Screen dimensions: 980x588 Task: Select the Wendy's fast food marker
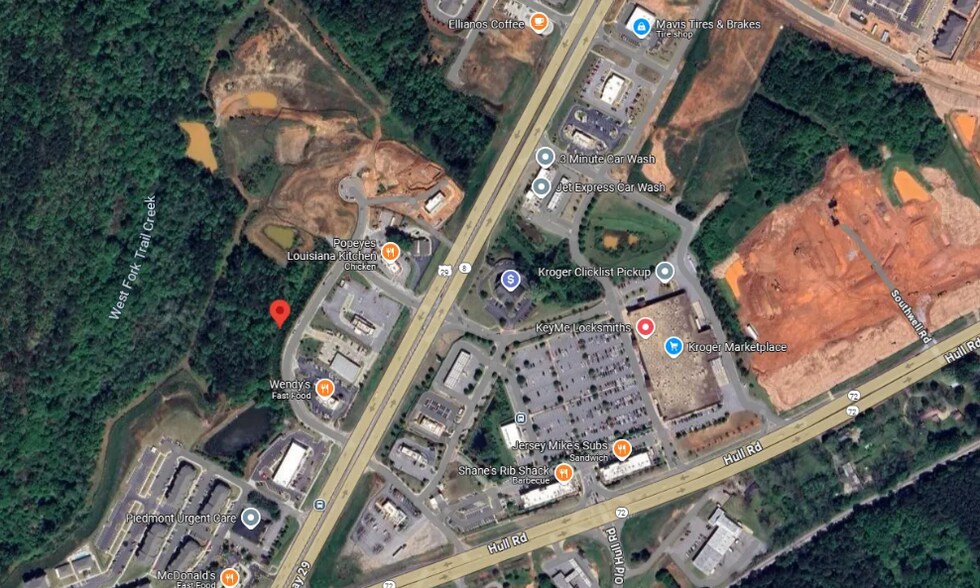324,389
